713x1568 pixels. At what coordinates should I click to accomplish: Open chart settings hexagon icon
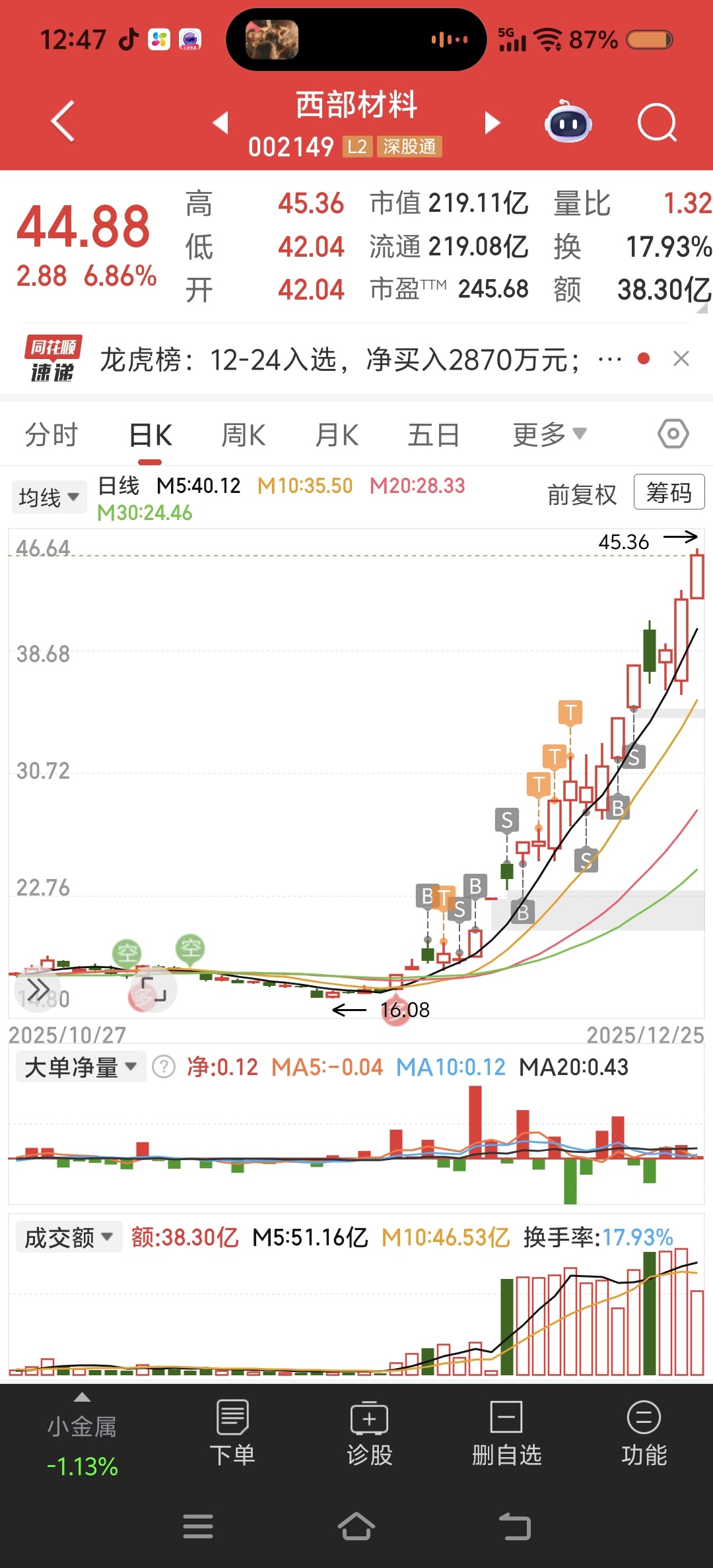click(x=673, y=434)
